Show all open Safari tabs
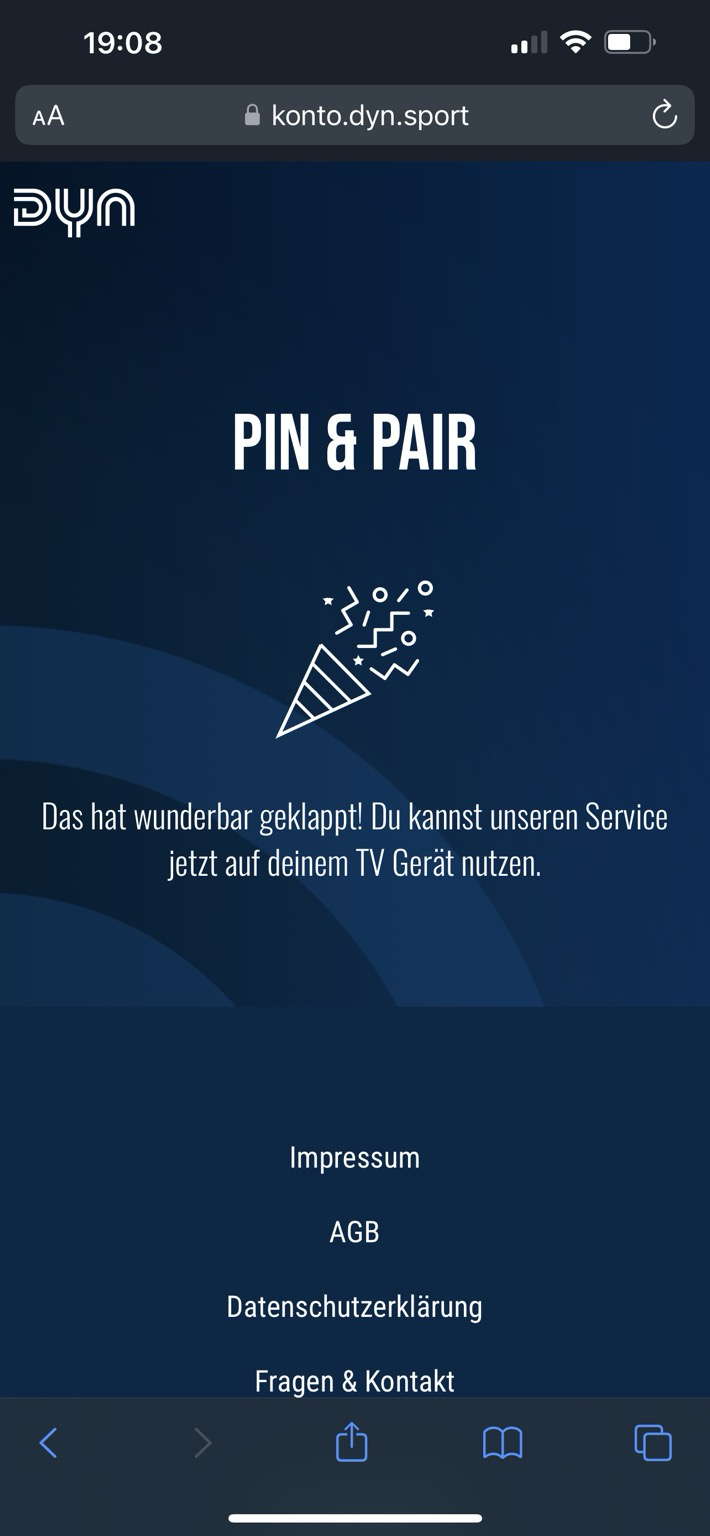 click(653, 1442)
